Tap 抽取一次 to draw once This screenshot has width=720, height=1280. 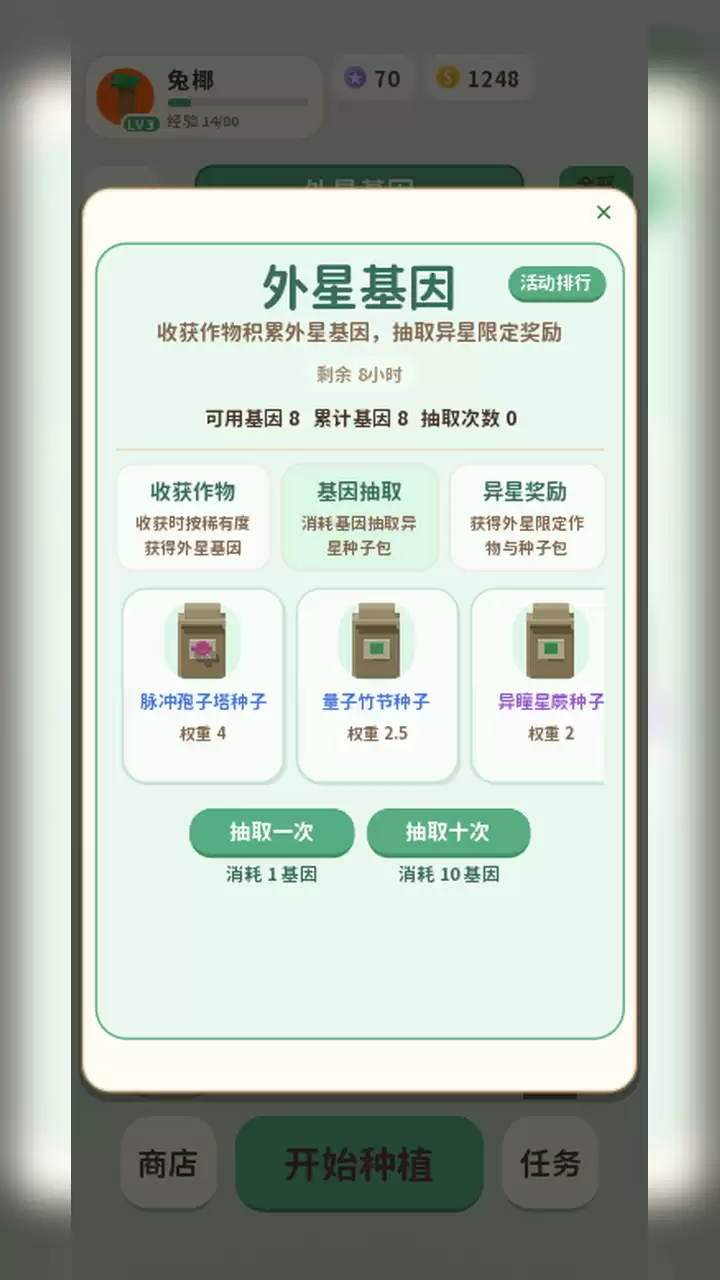click(272, 832)
